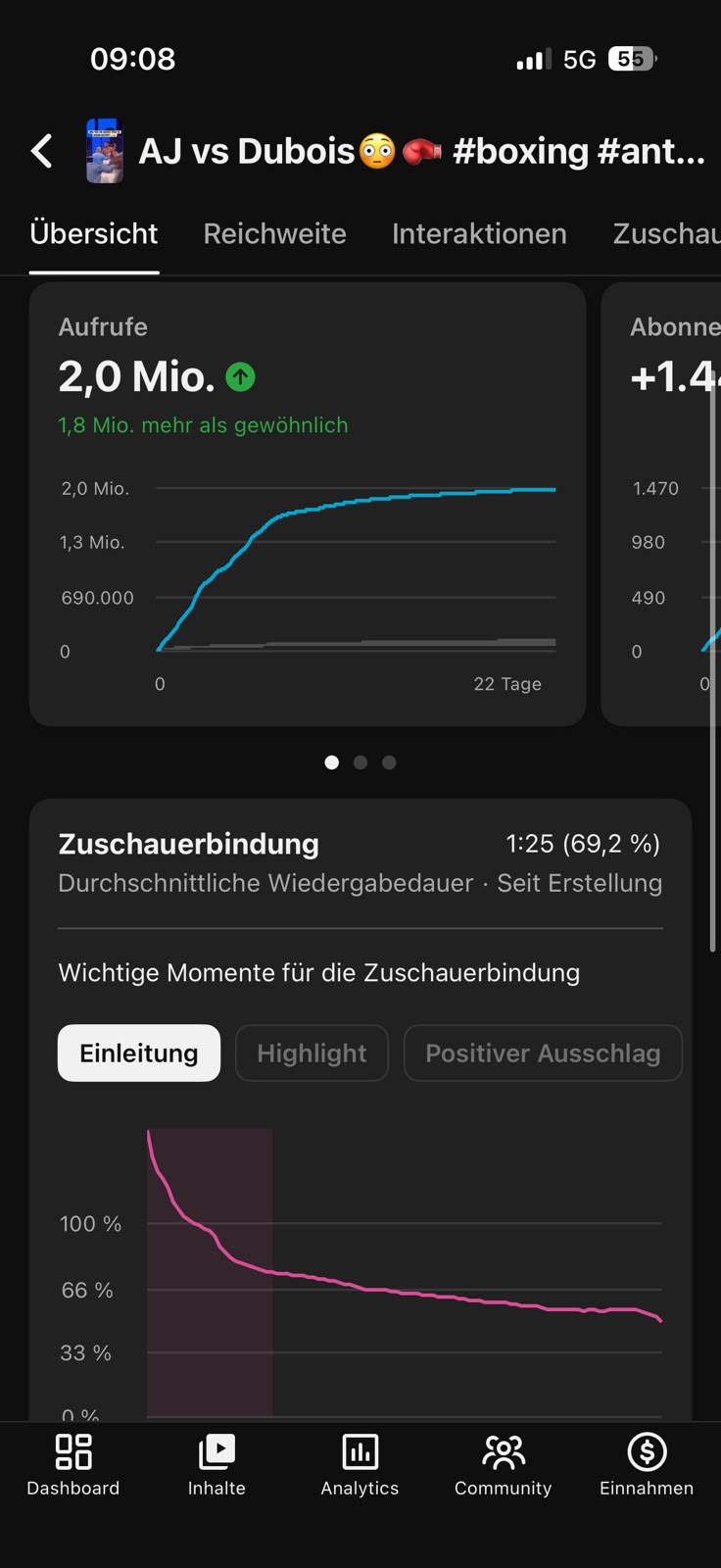Switch to the Interaktionen tab

click(x=479, y=234)
